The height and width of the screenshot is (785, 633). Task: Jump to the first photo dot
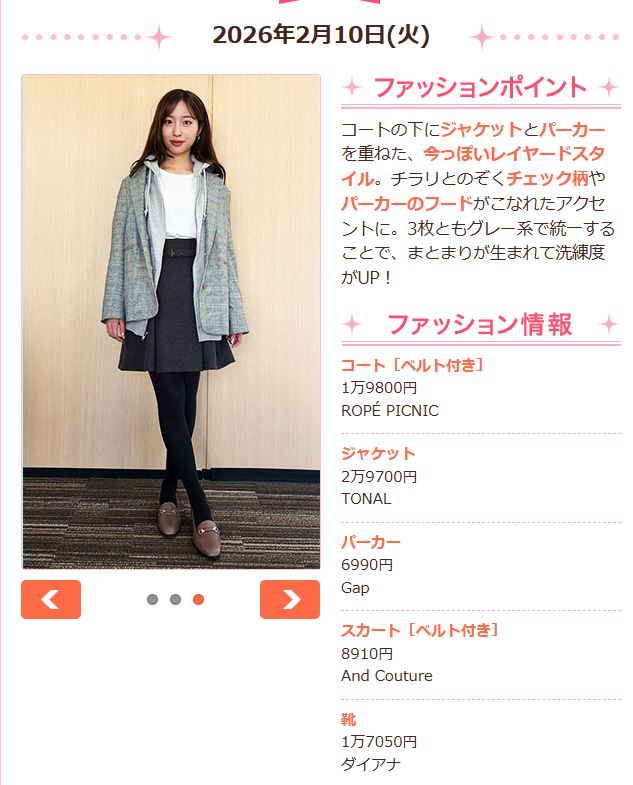click(152, 599)
